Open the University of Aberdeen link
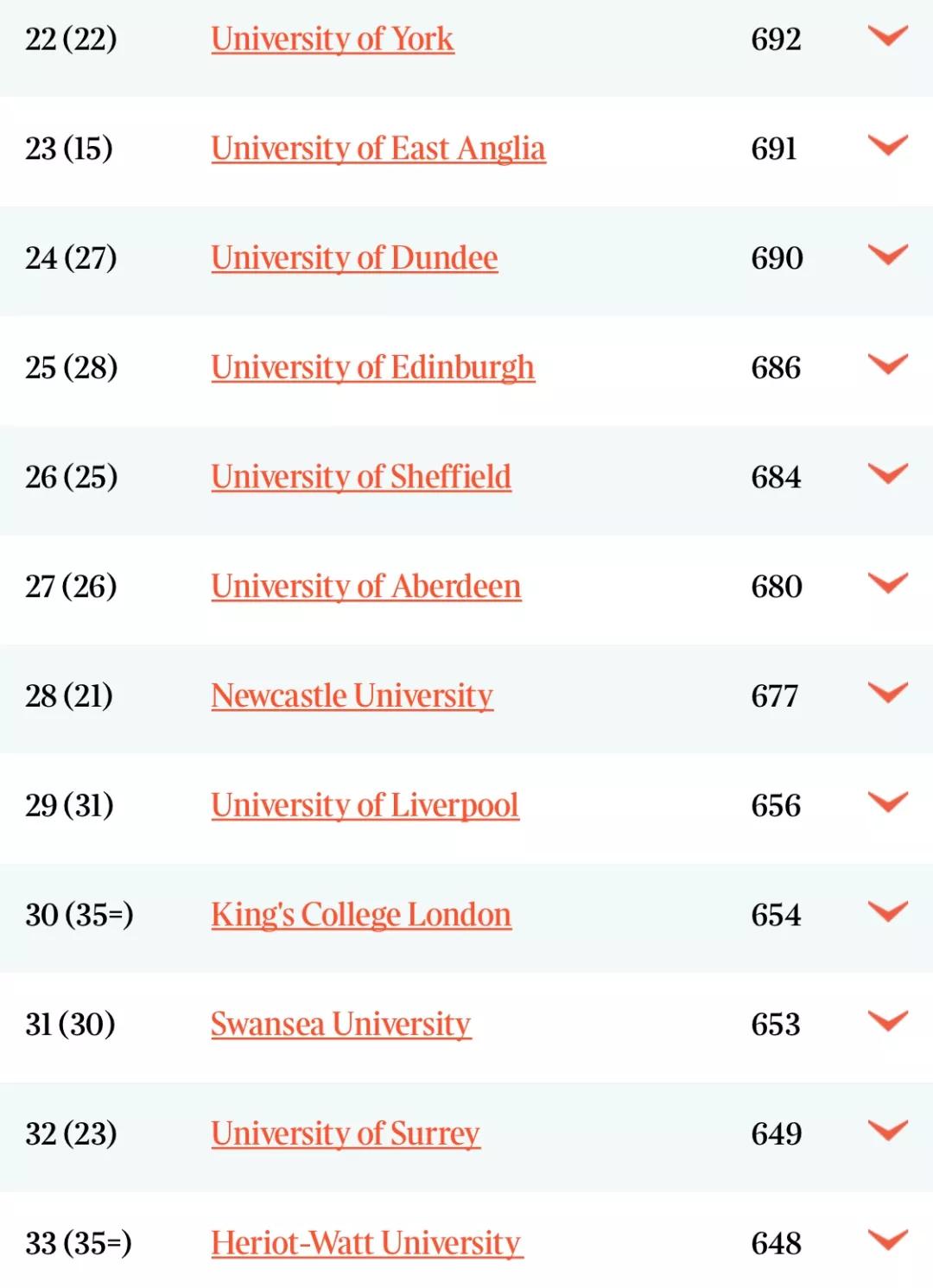Image resolution: width=933 pixels, height=1288 pixels. coord(366,587)
